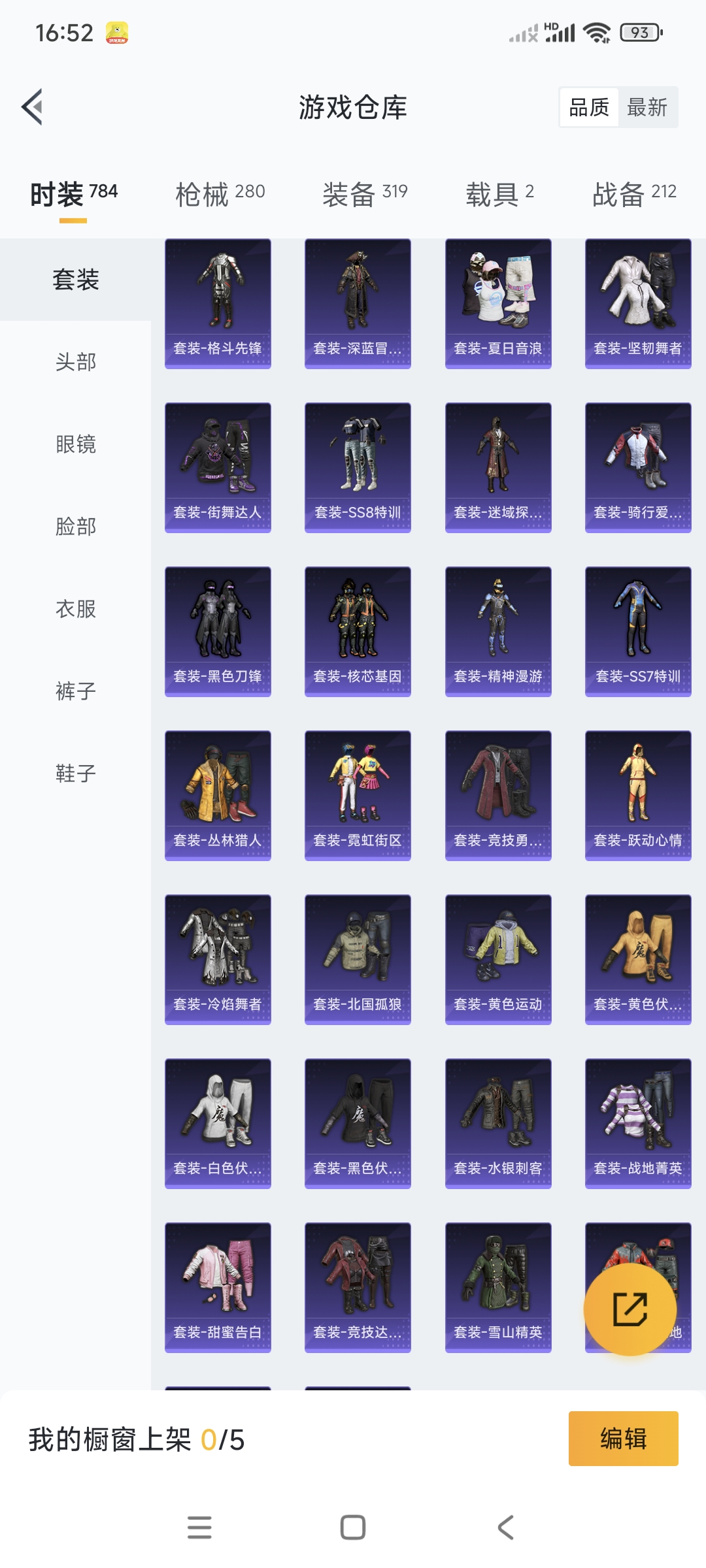This screenshot has width=706, height=1568.
Task: Switch to the 装备 tab
Action: click(x=365, y=194)
